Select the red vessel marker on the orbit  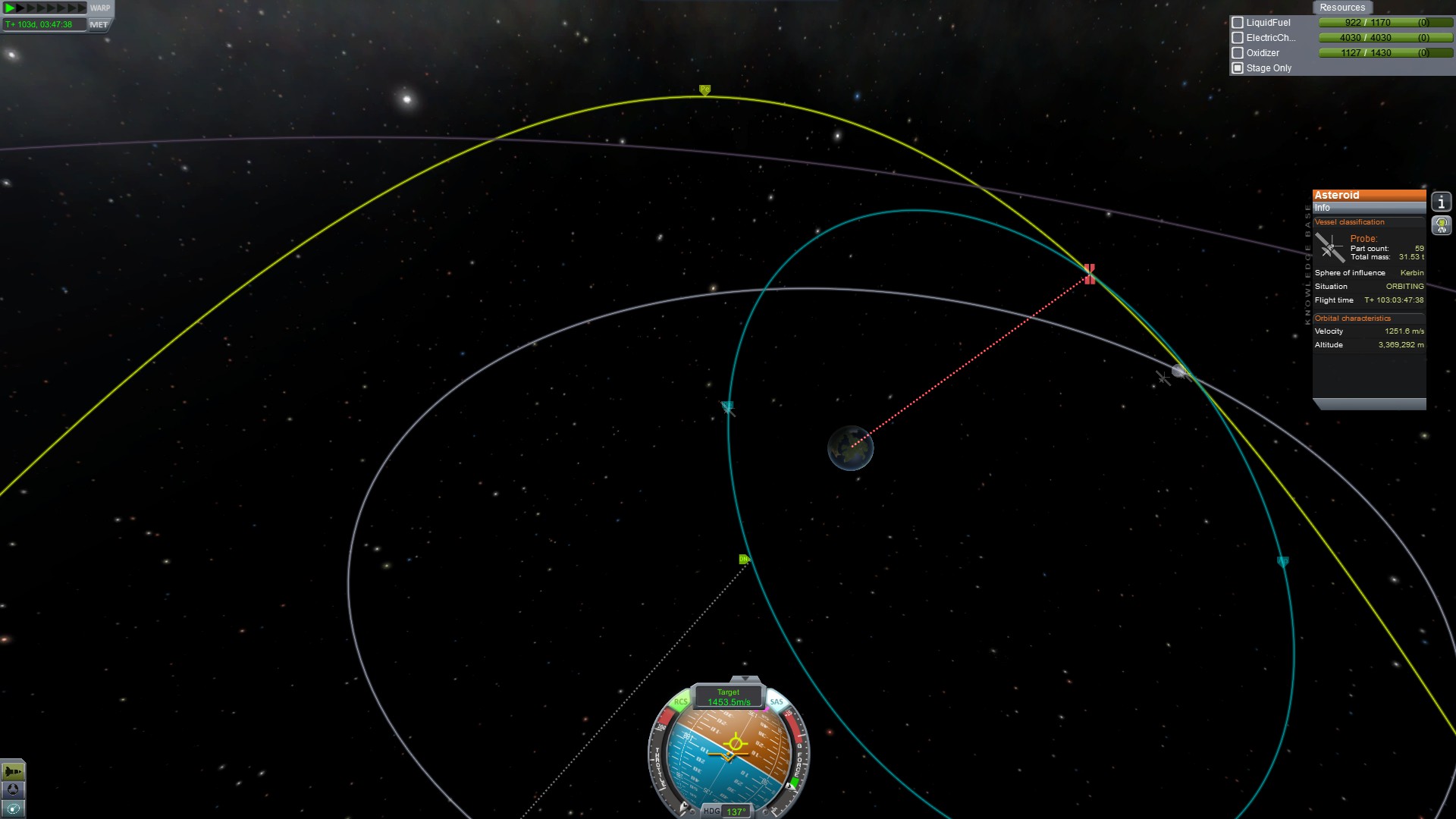1090,274
